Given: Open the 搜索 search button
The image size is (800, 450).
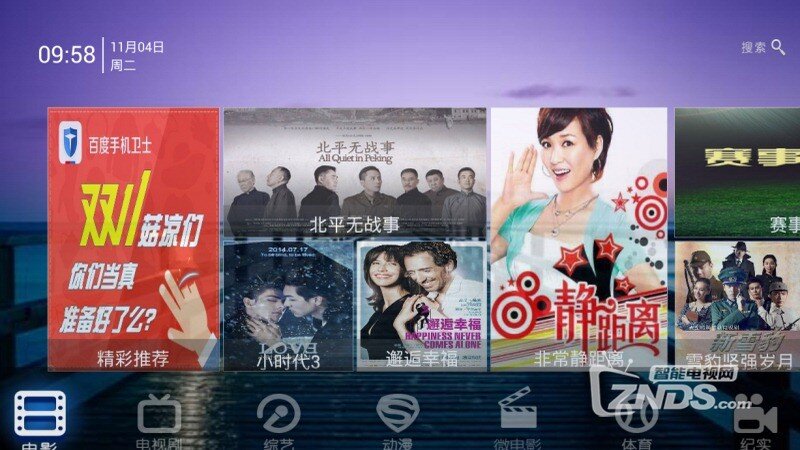Looking at the screenshot, I should point(763,47).
